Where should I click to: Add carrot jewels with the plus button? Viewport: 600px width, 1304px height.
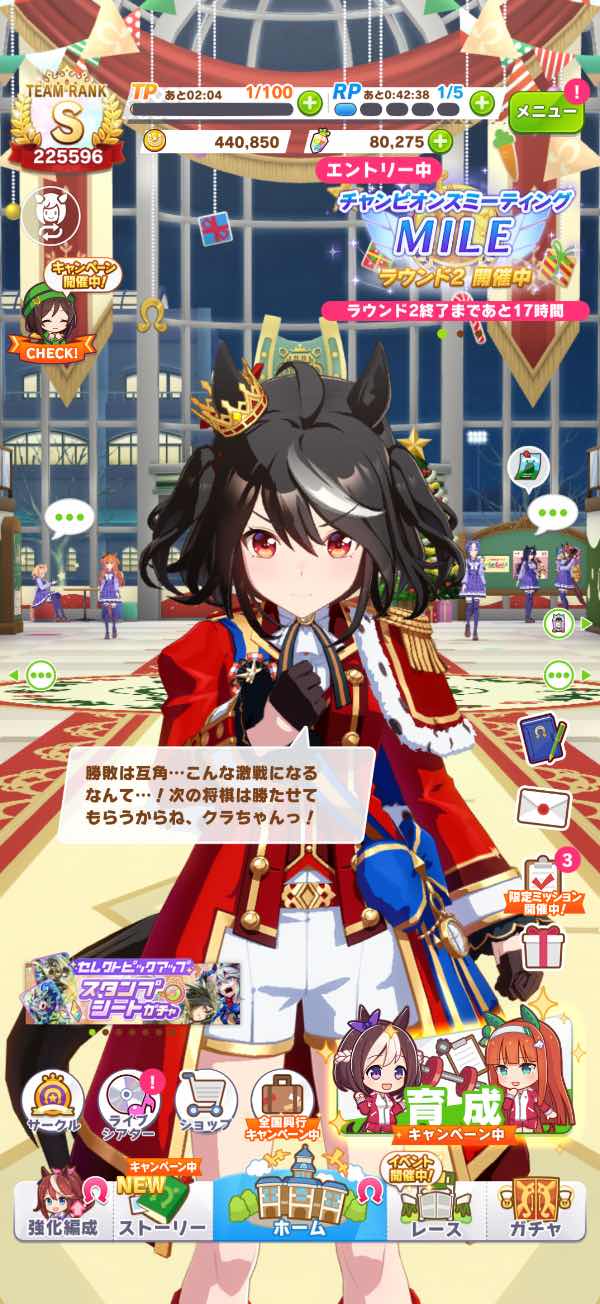(440, 141)
